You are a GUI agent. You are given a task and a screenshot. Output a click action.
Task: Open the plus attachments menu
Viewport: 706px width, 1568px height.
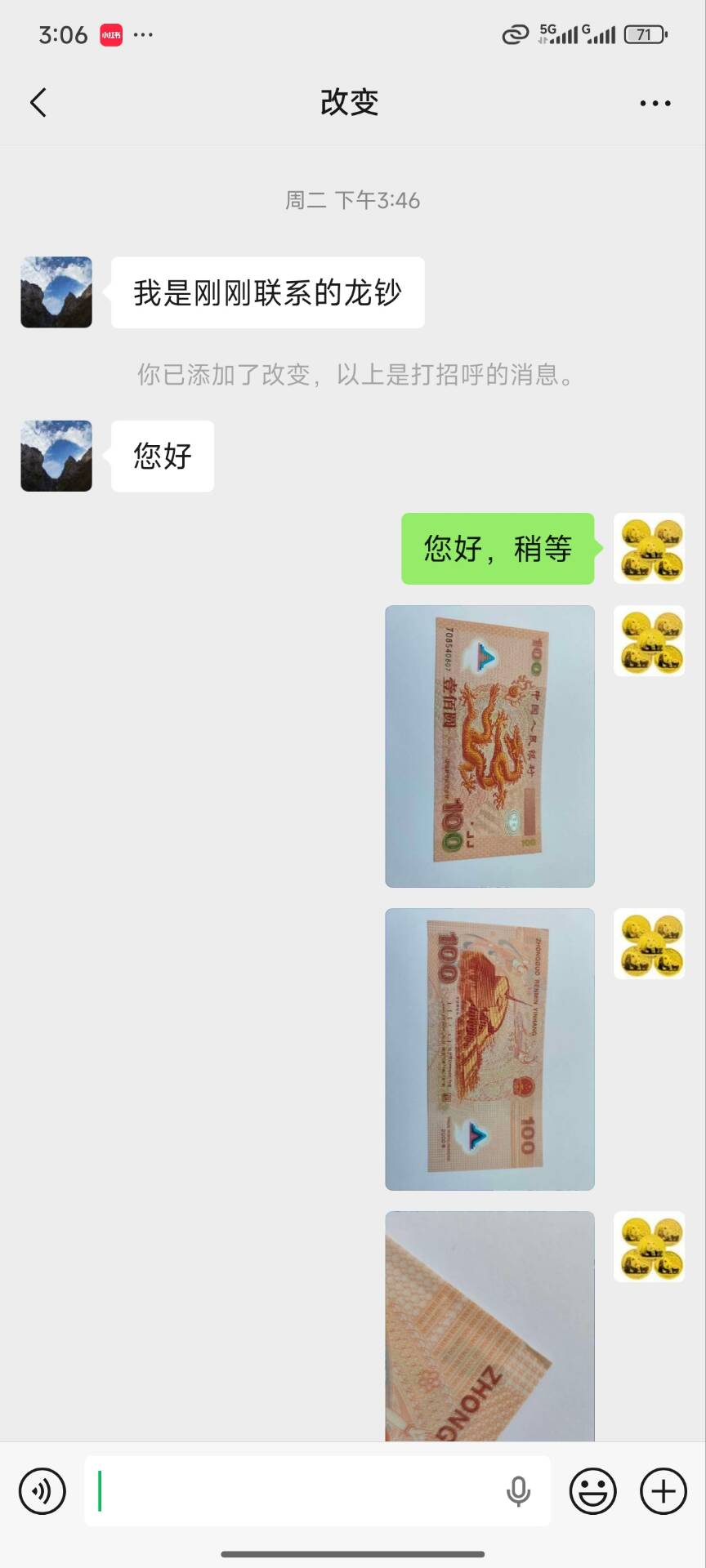663,1491
